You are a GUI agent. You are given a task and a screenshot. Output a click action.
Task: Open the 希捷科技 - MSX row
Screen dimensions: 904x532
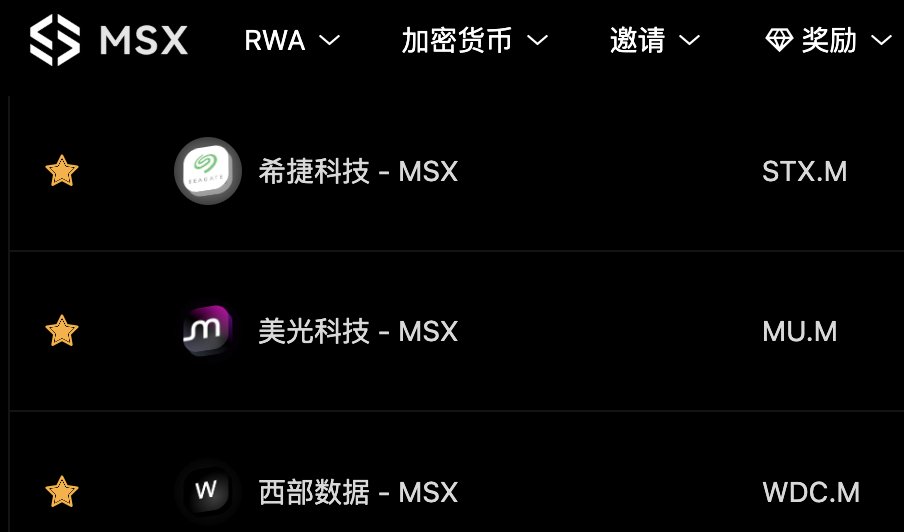(x=357, y=171)
